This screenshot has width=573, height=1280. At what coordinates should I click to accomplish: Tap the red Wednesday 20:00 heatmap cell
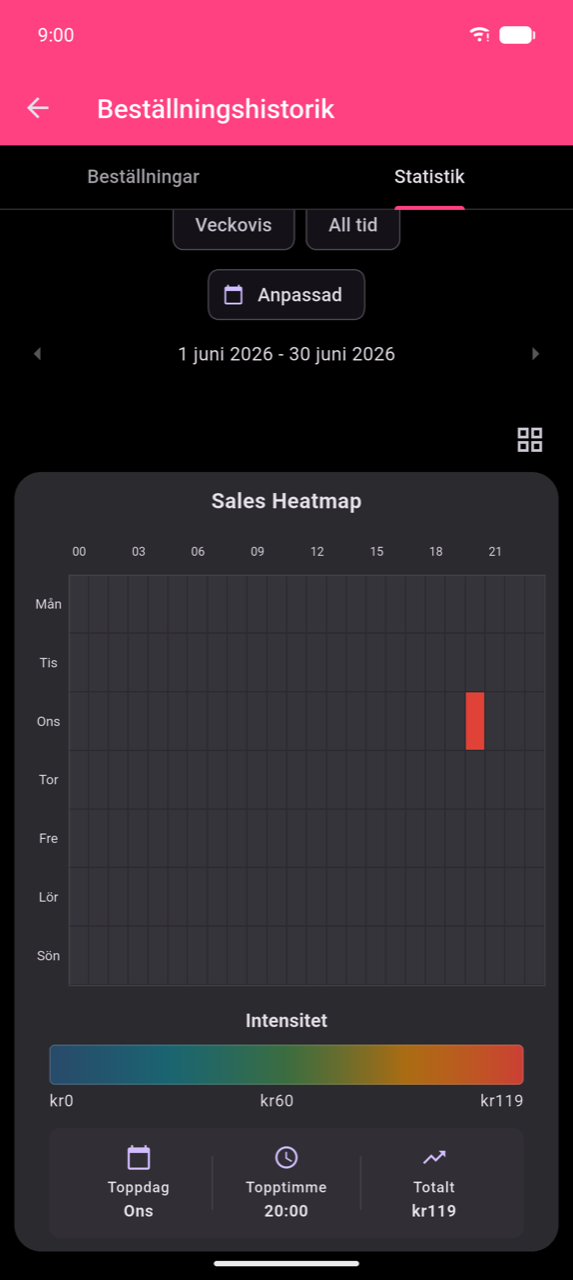tap(475, 721)
